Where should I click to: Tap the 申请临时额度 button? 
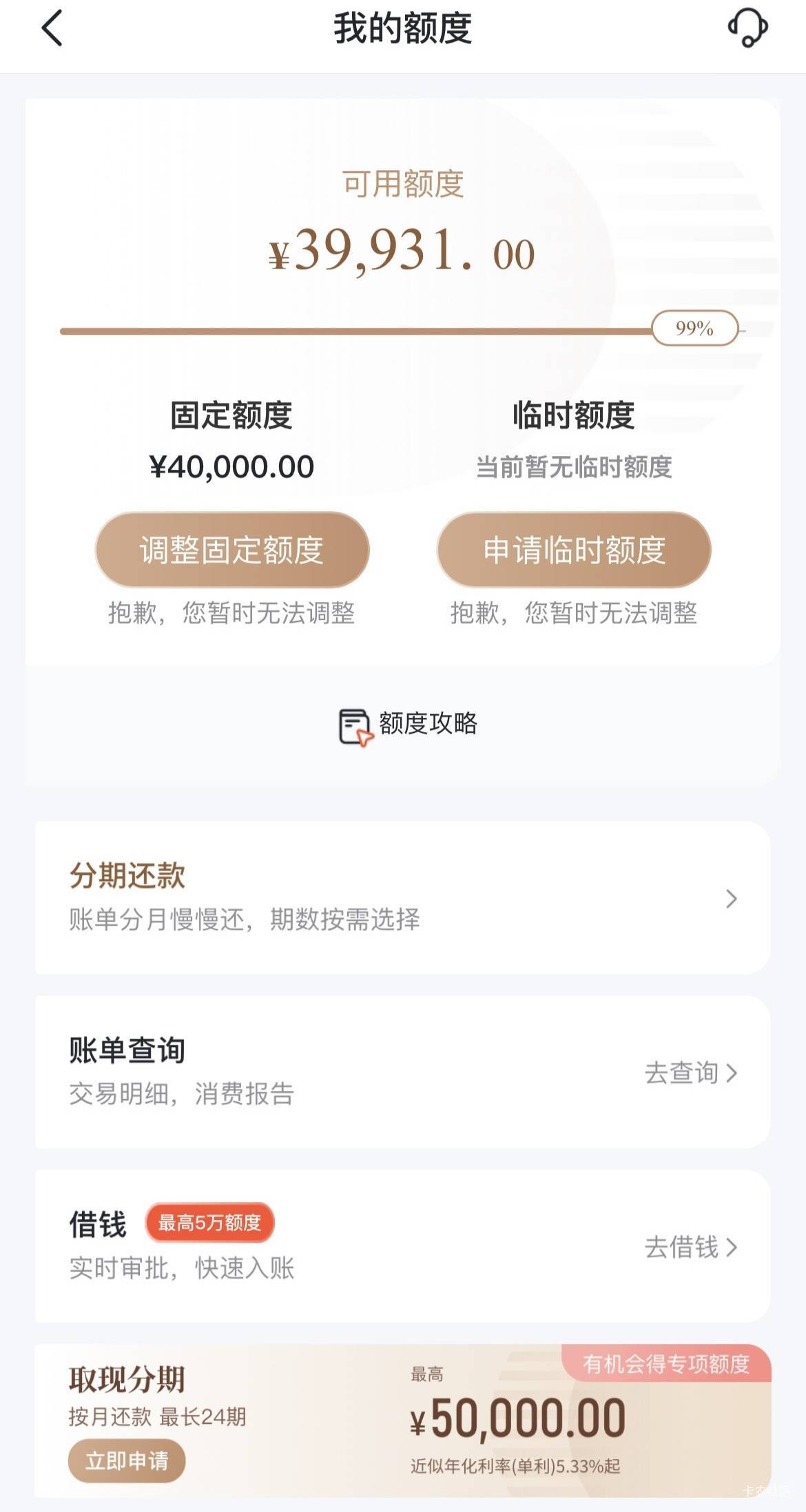click(574, 550)
